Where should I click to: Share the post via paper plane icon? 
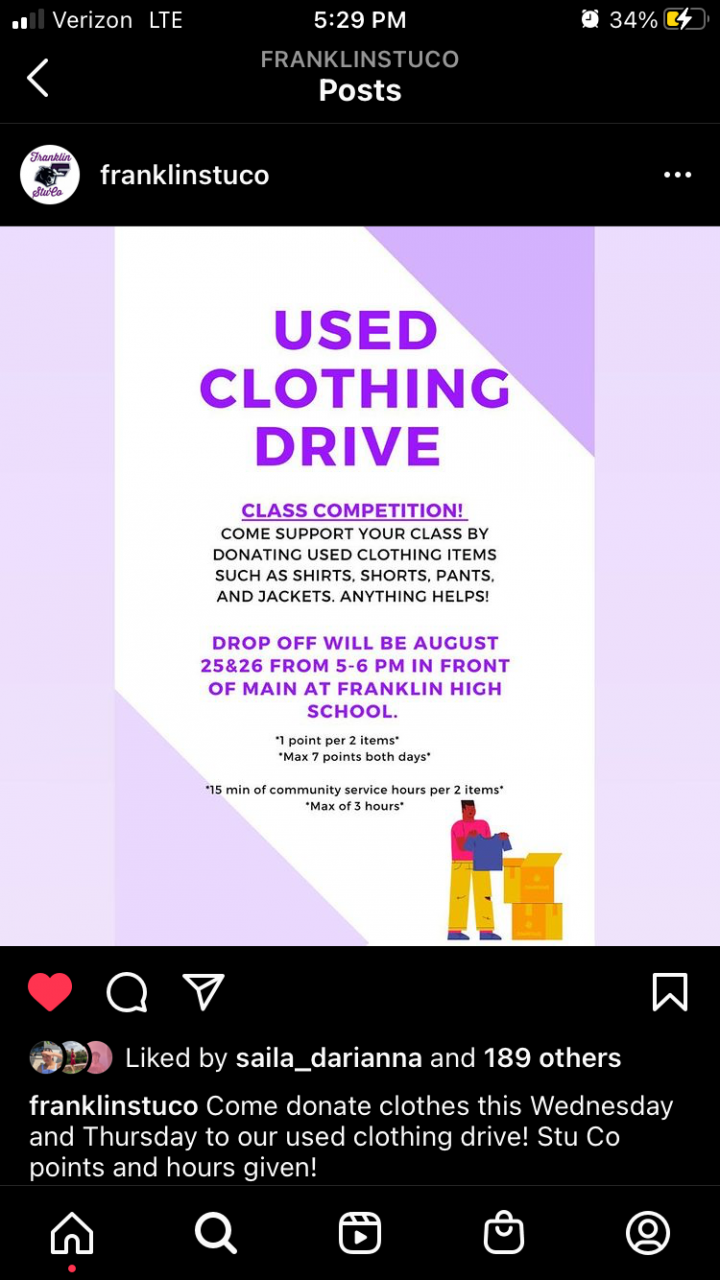(x=203, y=992)
